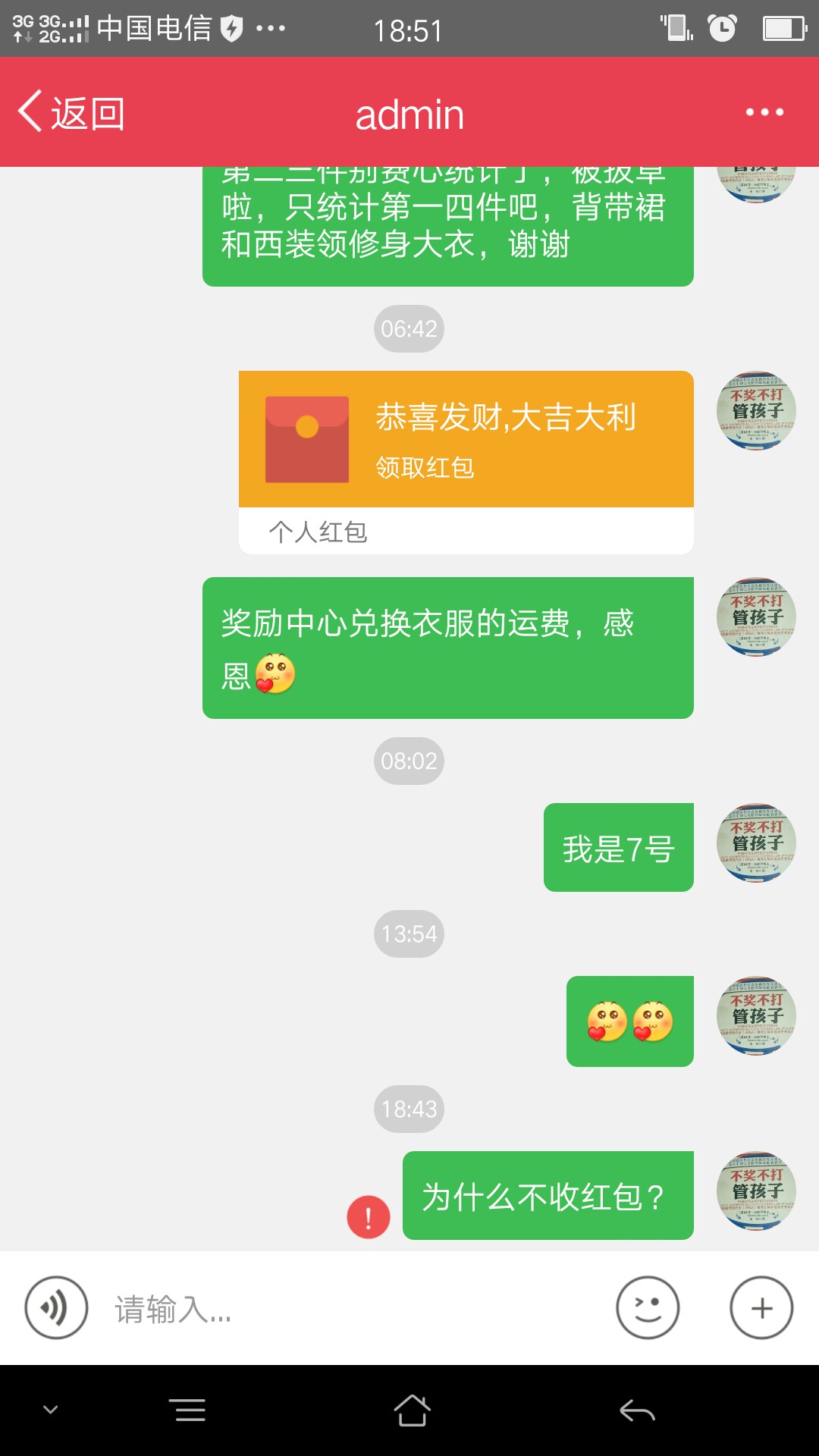
Task: Hide the navigation bar with the chevron
Action: (x=50, y=1410)
